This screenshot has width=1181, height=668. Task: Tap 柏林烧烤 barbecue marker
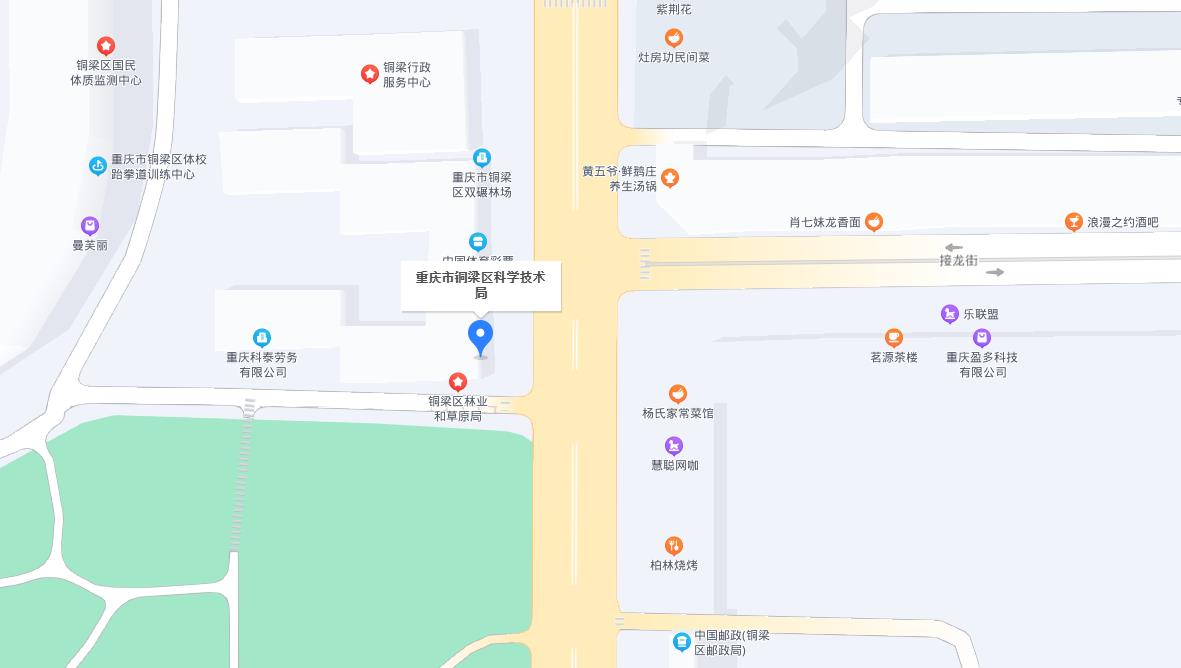click(x=674, y=546)
